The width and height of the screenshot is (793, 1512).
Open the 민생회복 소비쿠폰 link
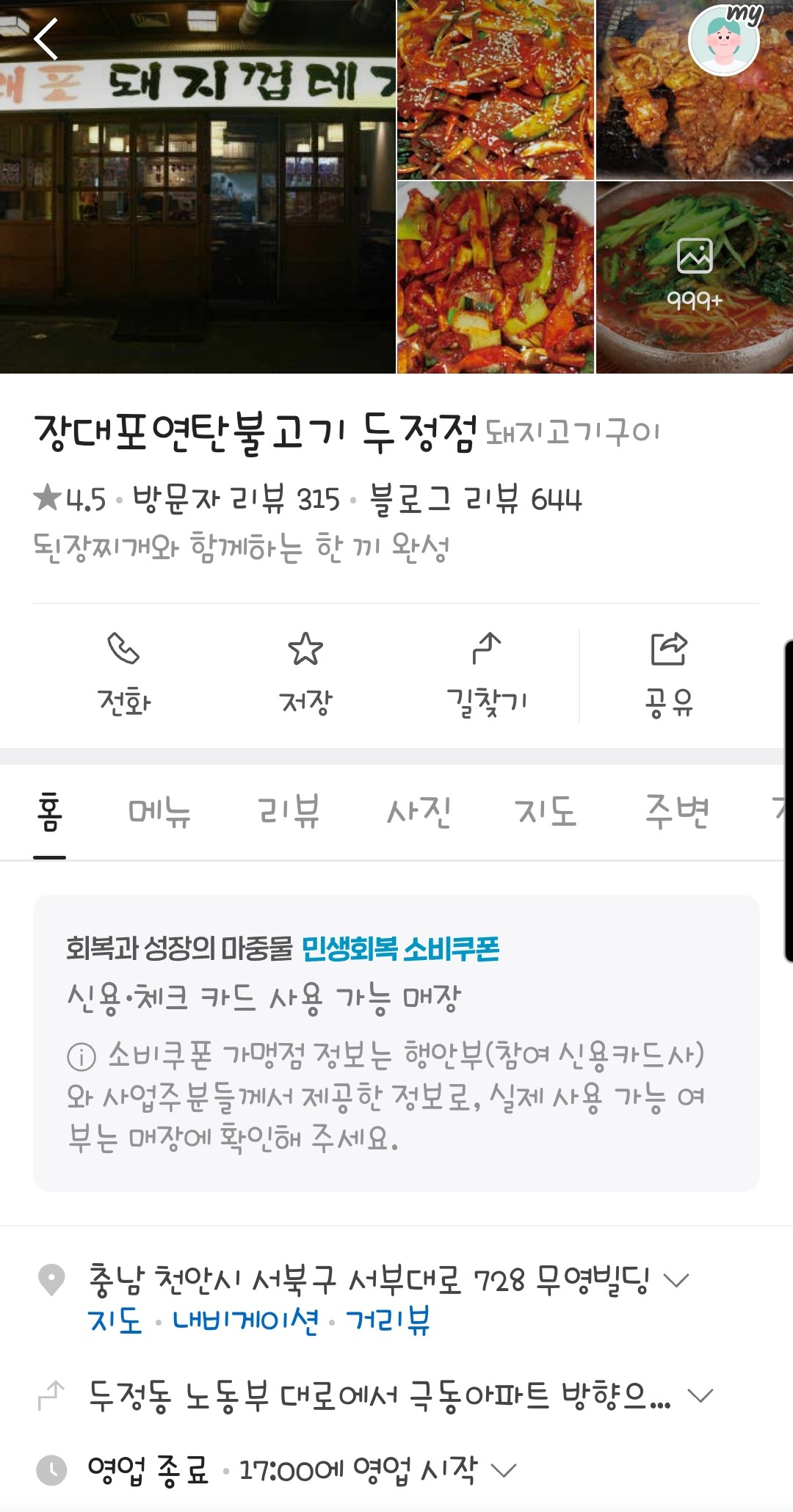click(400, 949)
